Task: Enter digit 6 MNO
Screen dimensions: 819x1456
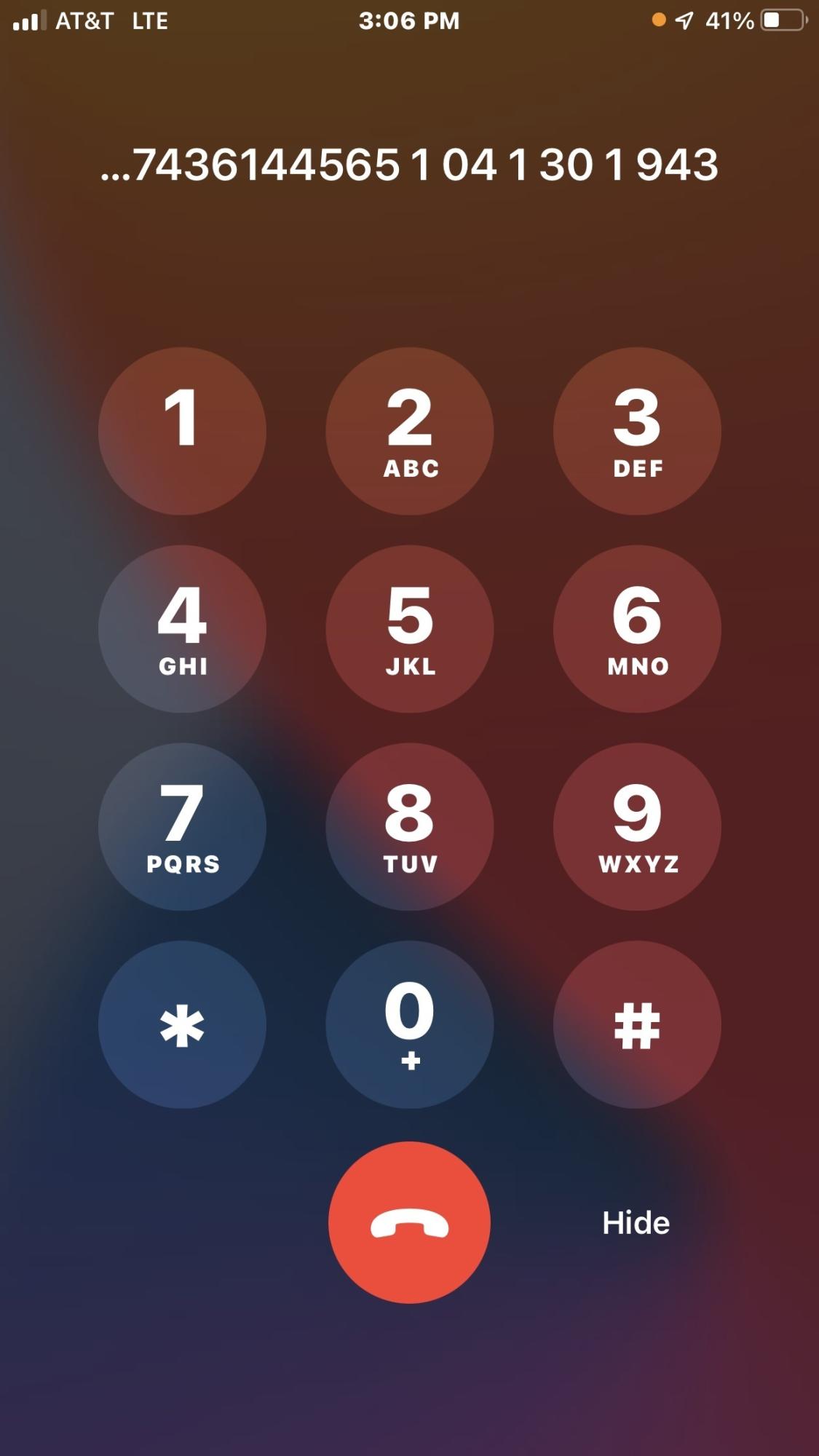Action: pos(637,629)
